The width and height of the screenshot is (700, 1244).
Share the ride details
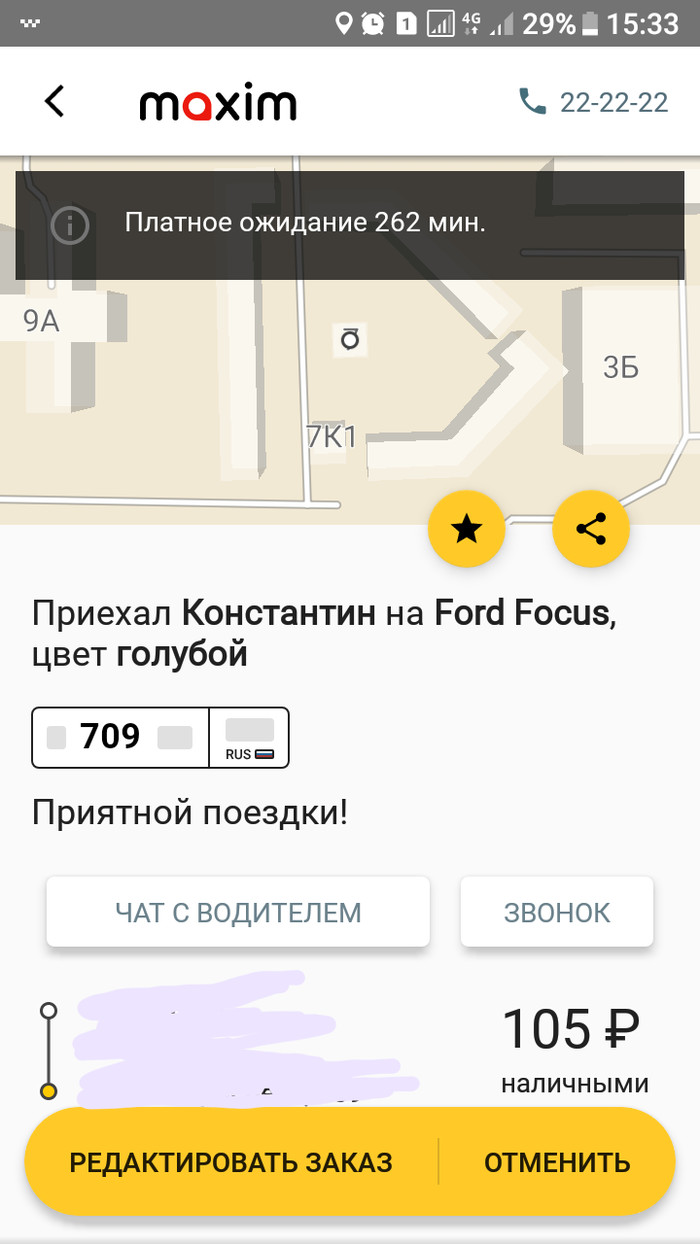[591, 530]
